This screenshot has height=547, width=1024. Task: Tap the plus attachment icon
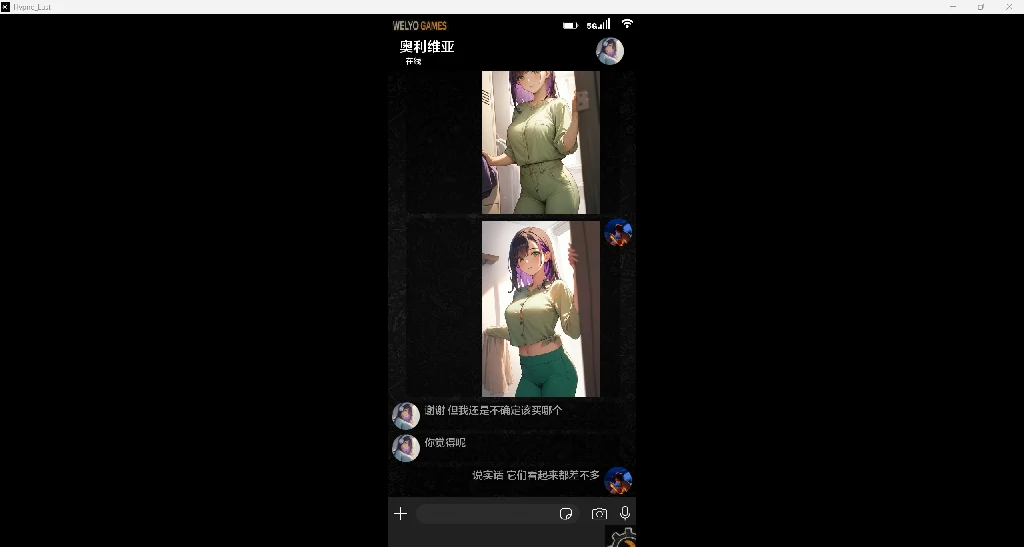400,513
